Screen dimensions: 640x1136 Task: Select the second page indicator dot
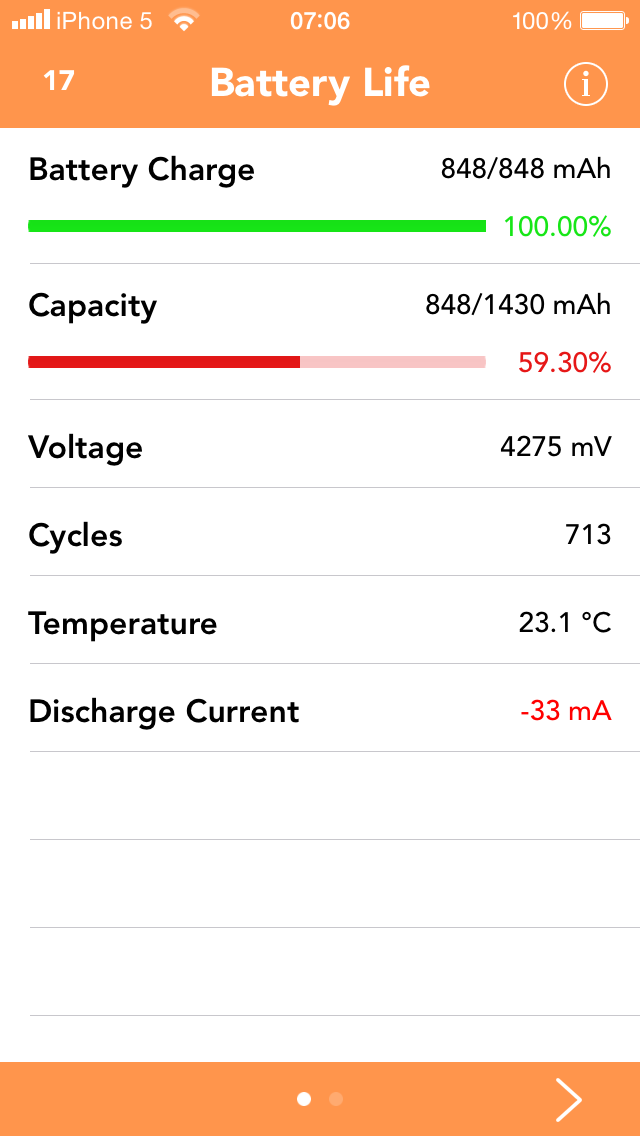tap(336, 1099)
